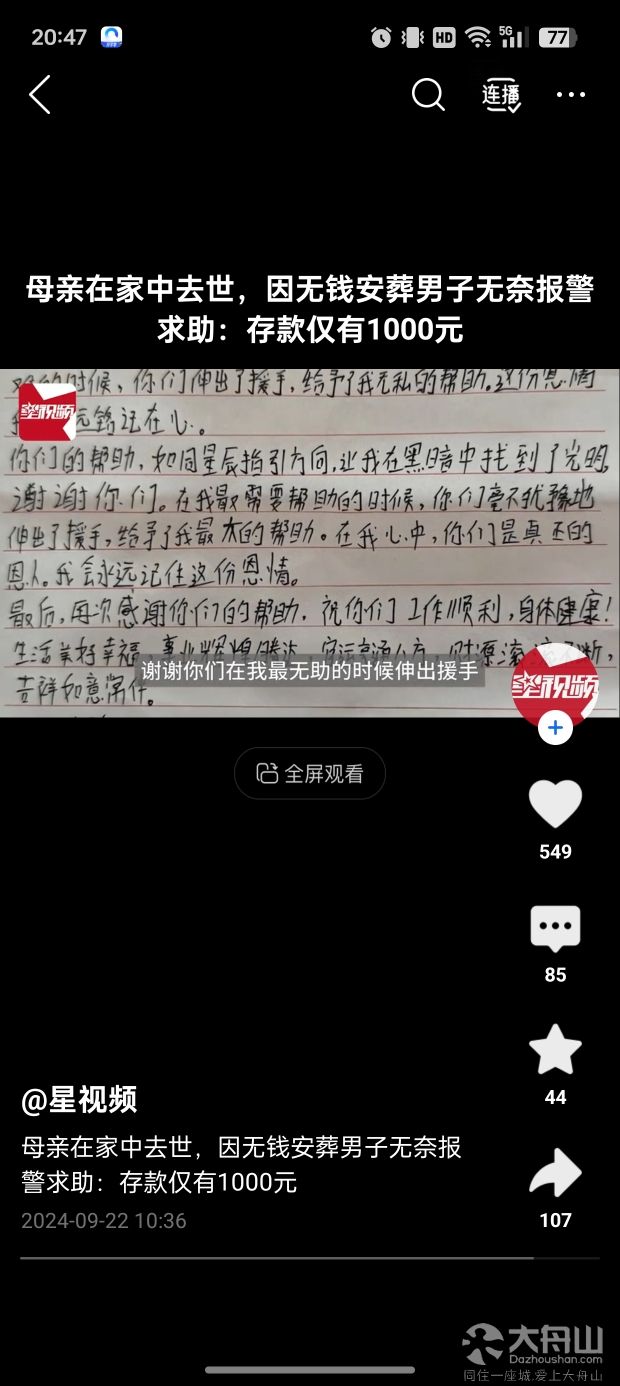Follow 星视频 with the plus badge
This screenshot has width=620, height=1386.
click(555, 728)
